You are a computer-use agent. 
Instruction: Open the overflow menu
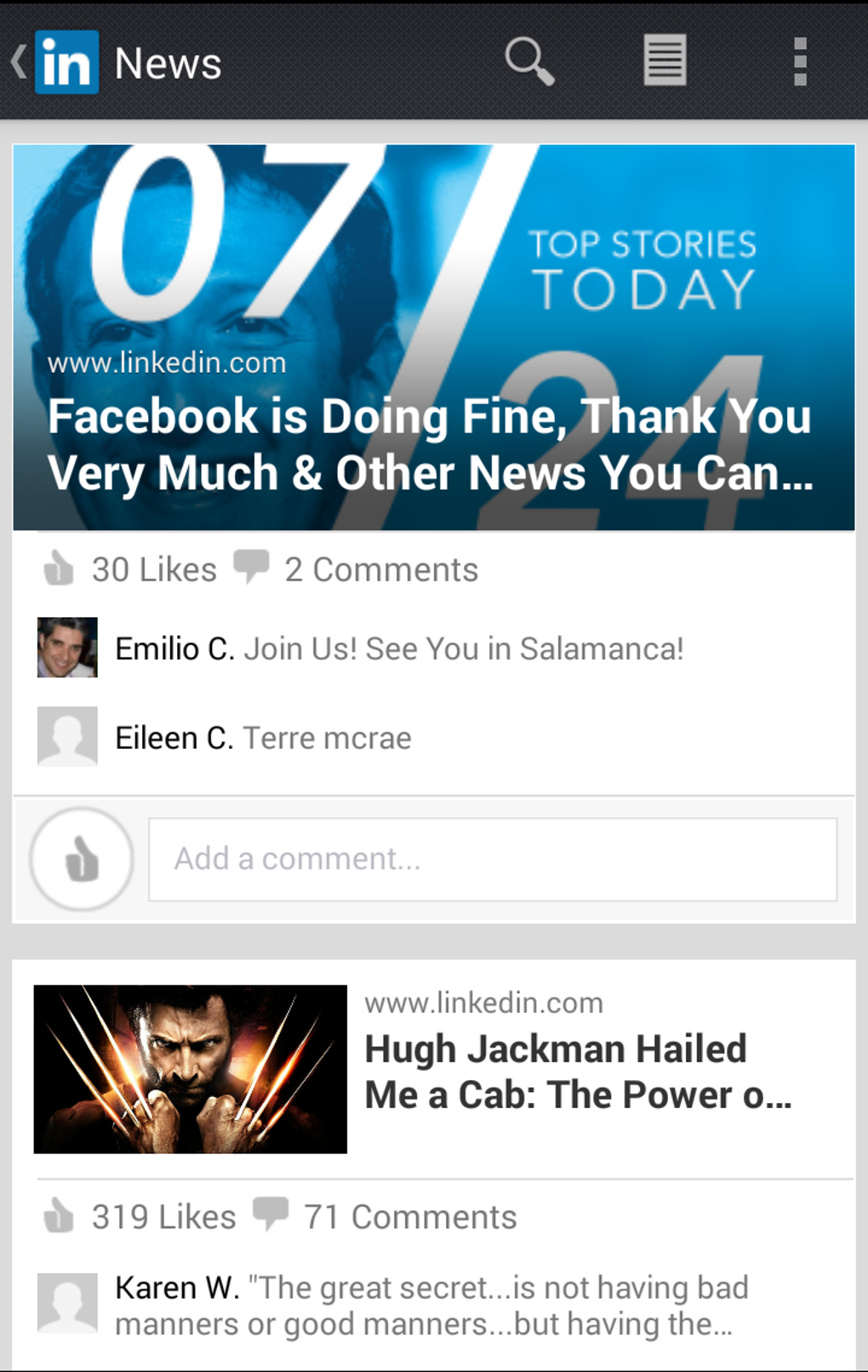coord(799,61)
